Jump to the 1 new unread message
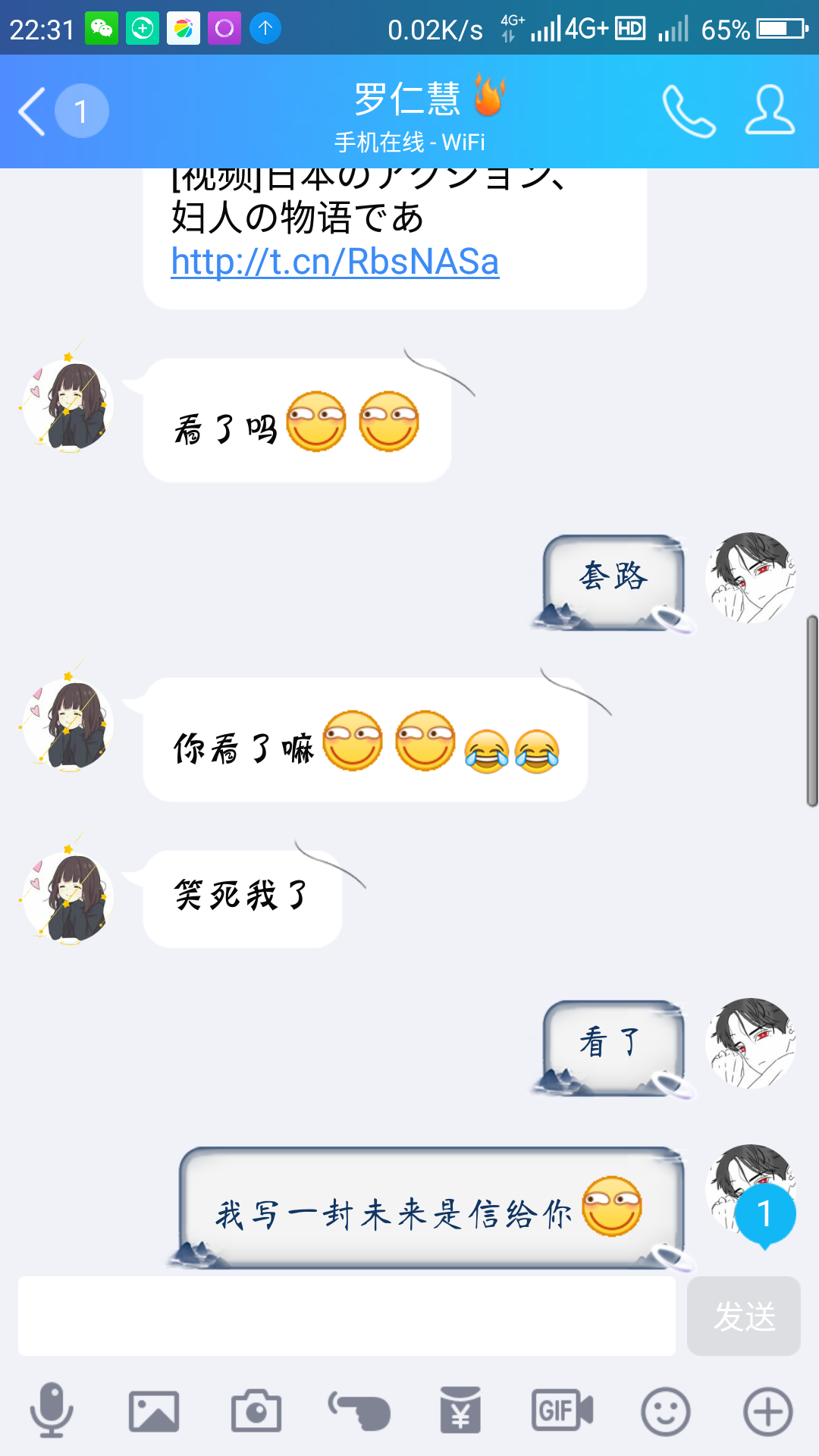This screenshot has width=819, height=1456. [765, 1215]
